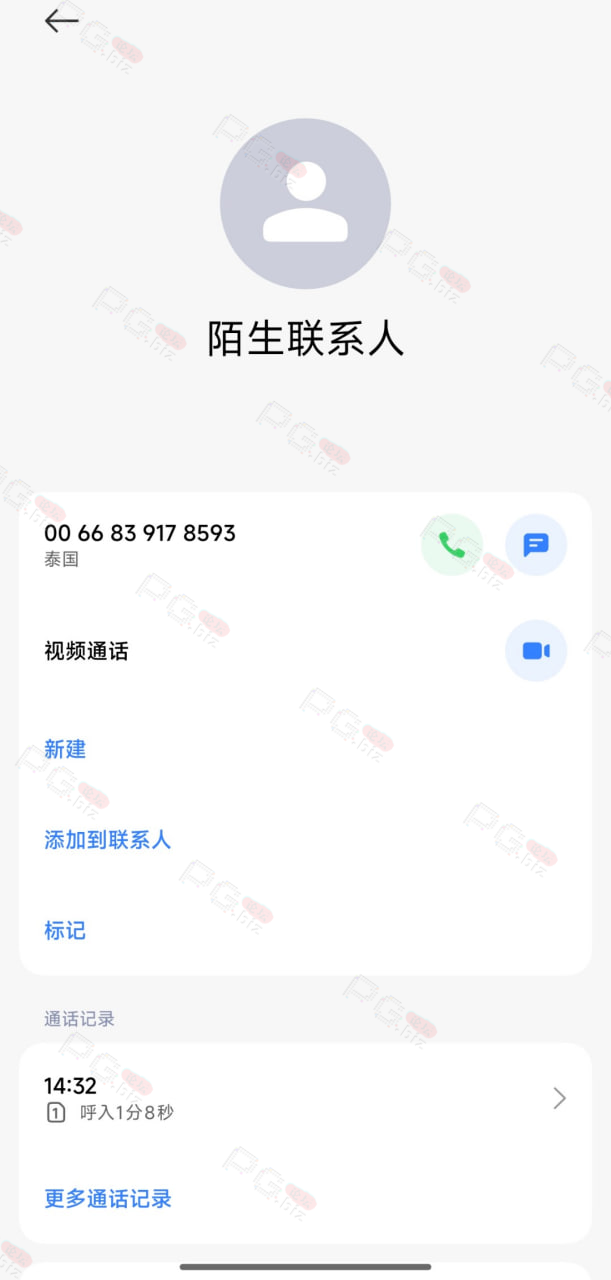Send a message to this number
Image resolution: width=611 pixels, height=1280 pixels.
pos(536,545)
